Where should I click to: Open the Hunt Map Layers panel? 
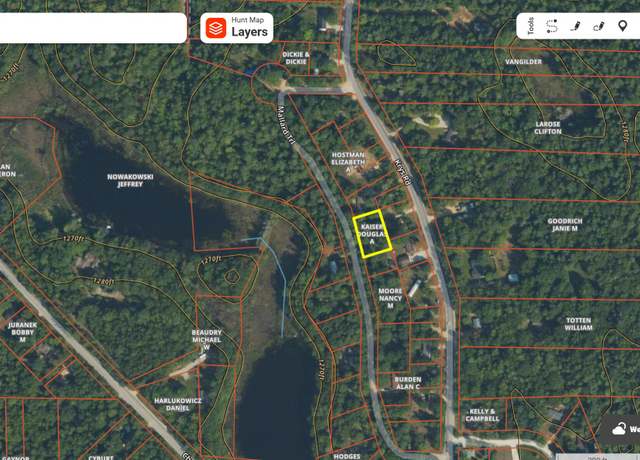pos(238,27)
